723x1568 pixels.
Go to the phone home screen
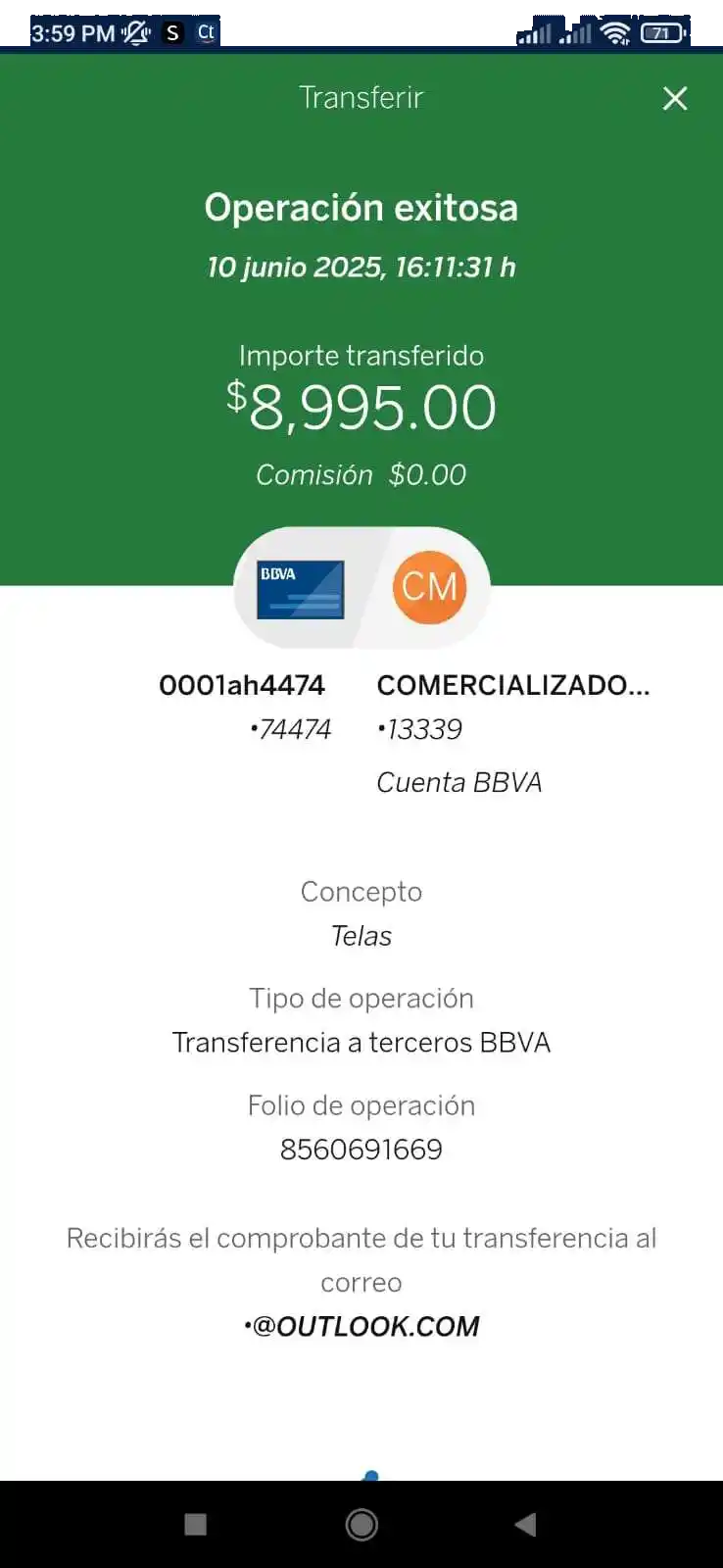(x=361, y=1524)
